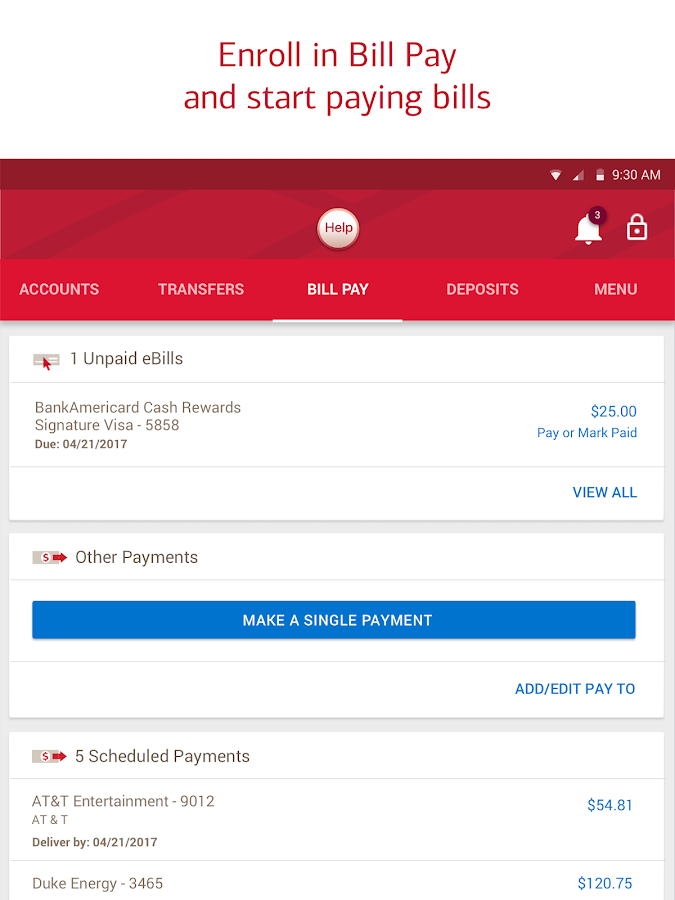Open Duke Energy scheduled payment

[97, 883]
